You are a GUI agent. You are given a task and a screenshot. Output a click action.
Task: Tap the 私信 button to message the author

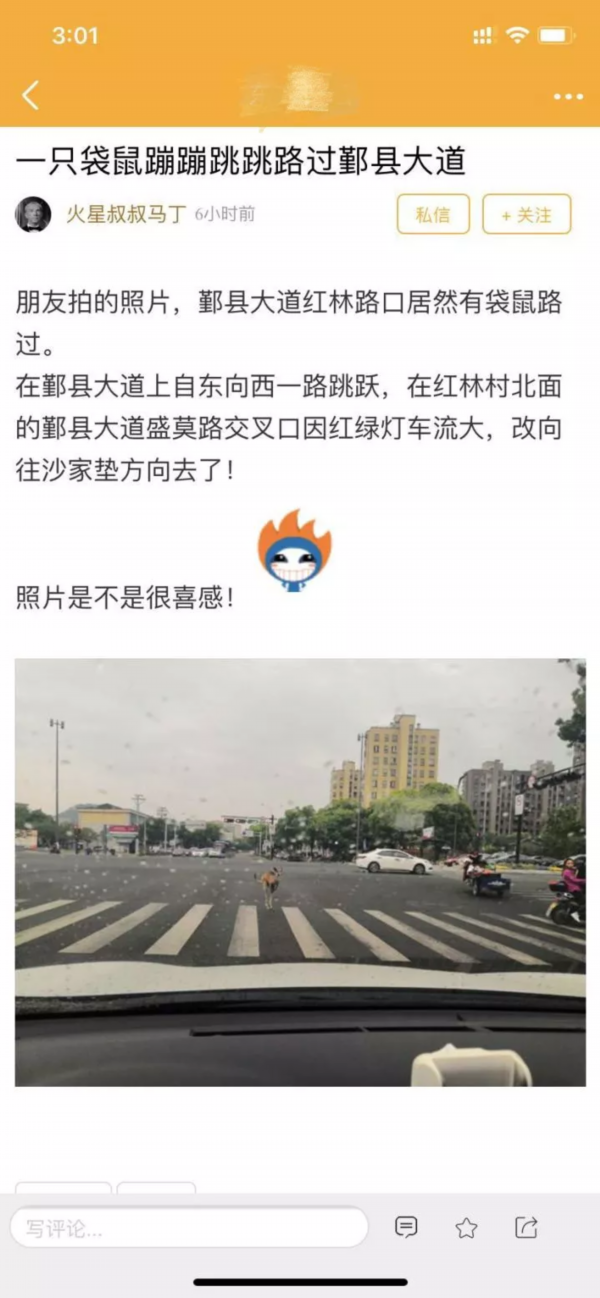coord(432,214)
